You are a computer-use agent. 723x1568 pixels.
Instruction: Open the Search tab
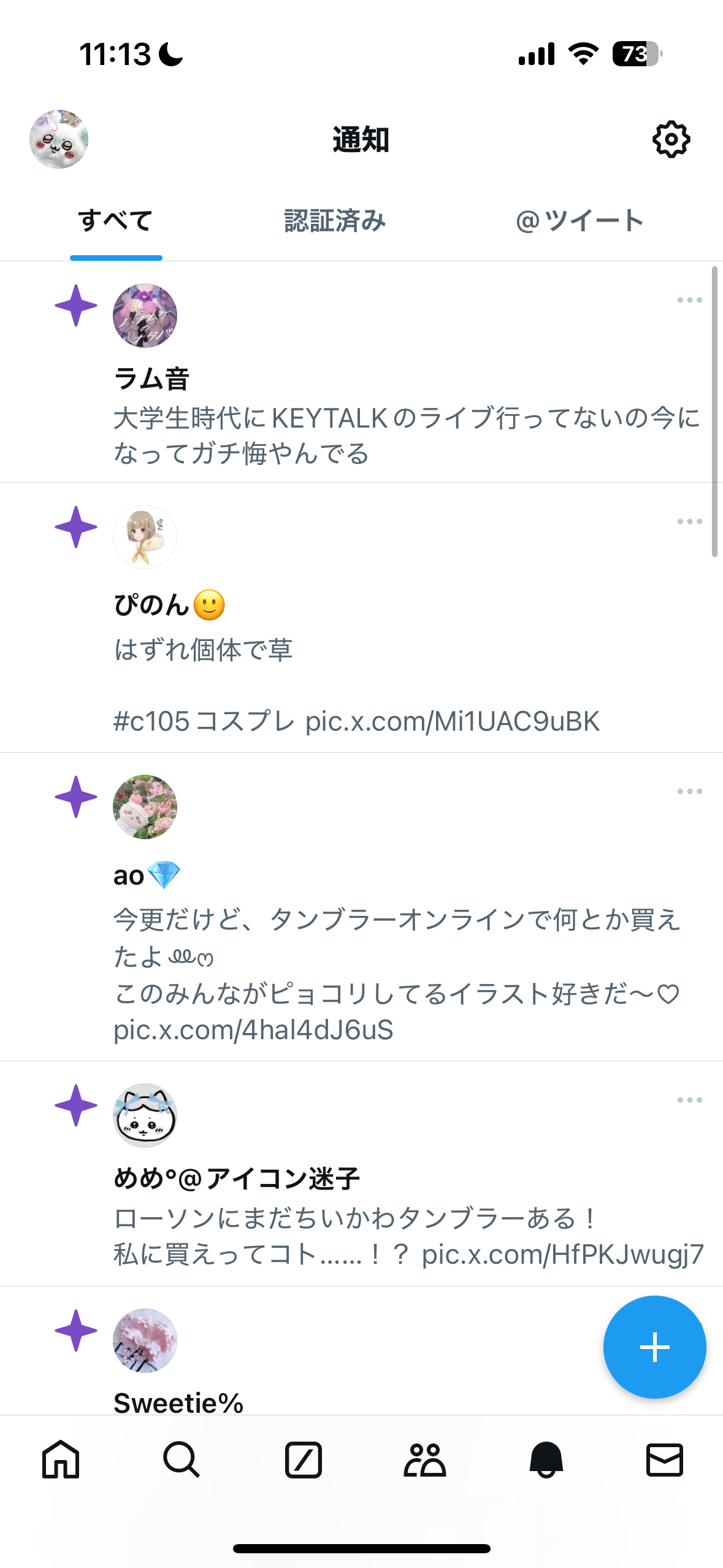(182, 1459)
